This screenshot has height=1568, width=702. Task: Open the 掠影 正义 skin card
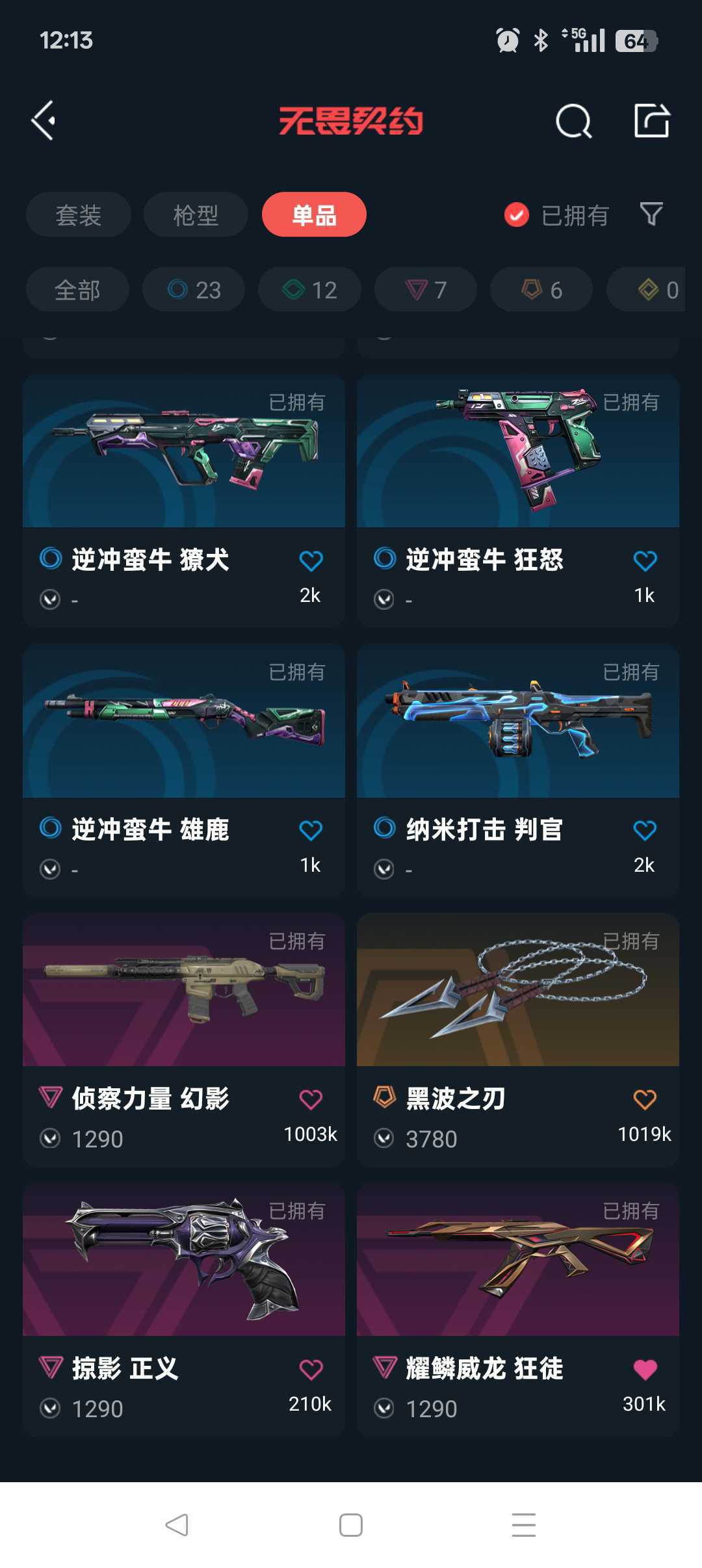pos(184,1310)
